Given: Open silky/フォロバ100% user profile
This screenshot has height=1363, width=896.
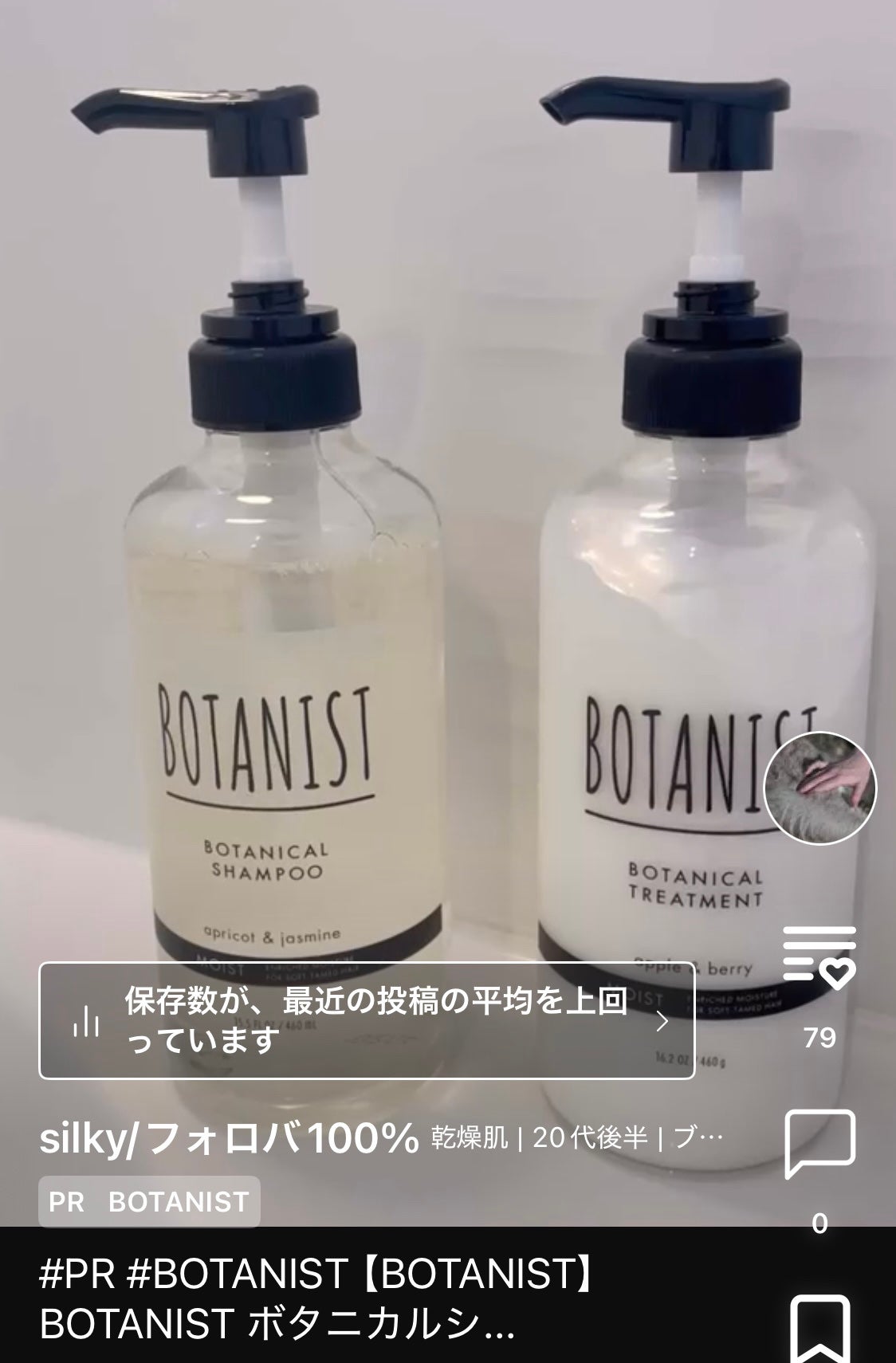Looking at the screenshot, I should pos(229,1139).
